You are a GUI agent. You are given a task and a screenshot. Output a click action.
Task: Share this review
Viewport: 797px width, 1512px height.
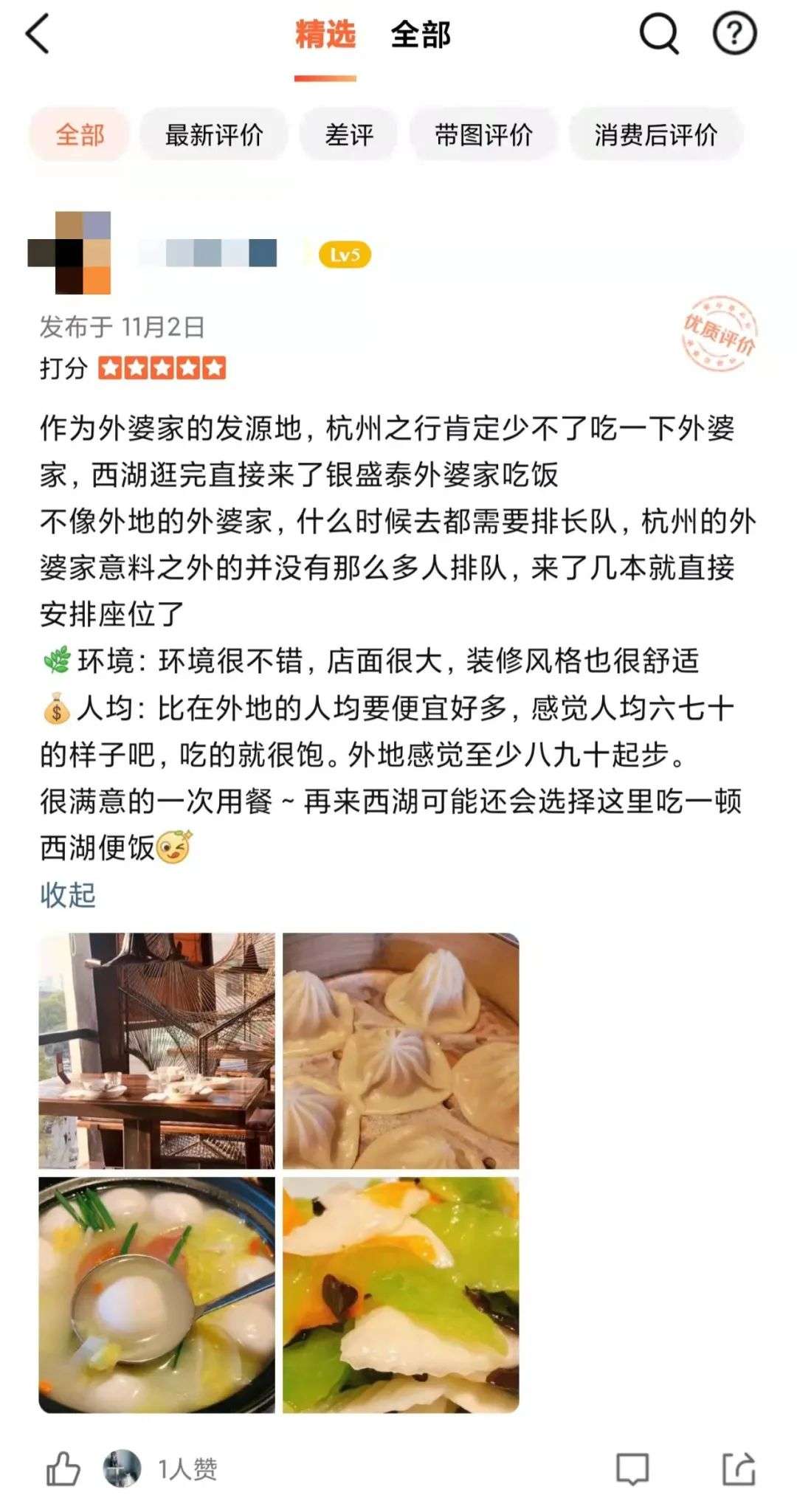(738, 1468)
